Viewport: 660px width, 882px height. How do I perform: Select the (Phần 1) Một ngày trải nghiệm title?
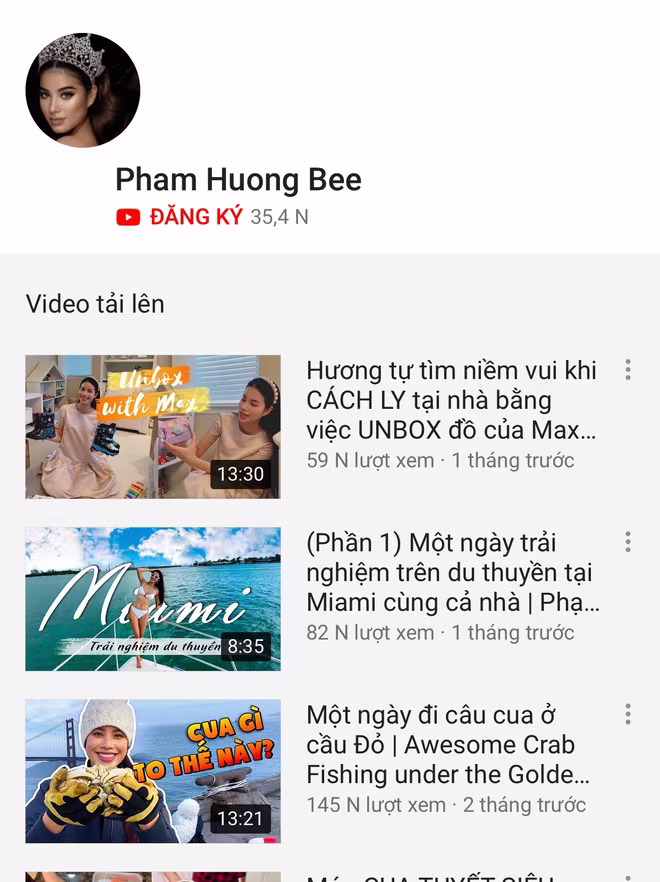point(452,573)
